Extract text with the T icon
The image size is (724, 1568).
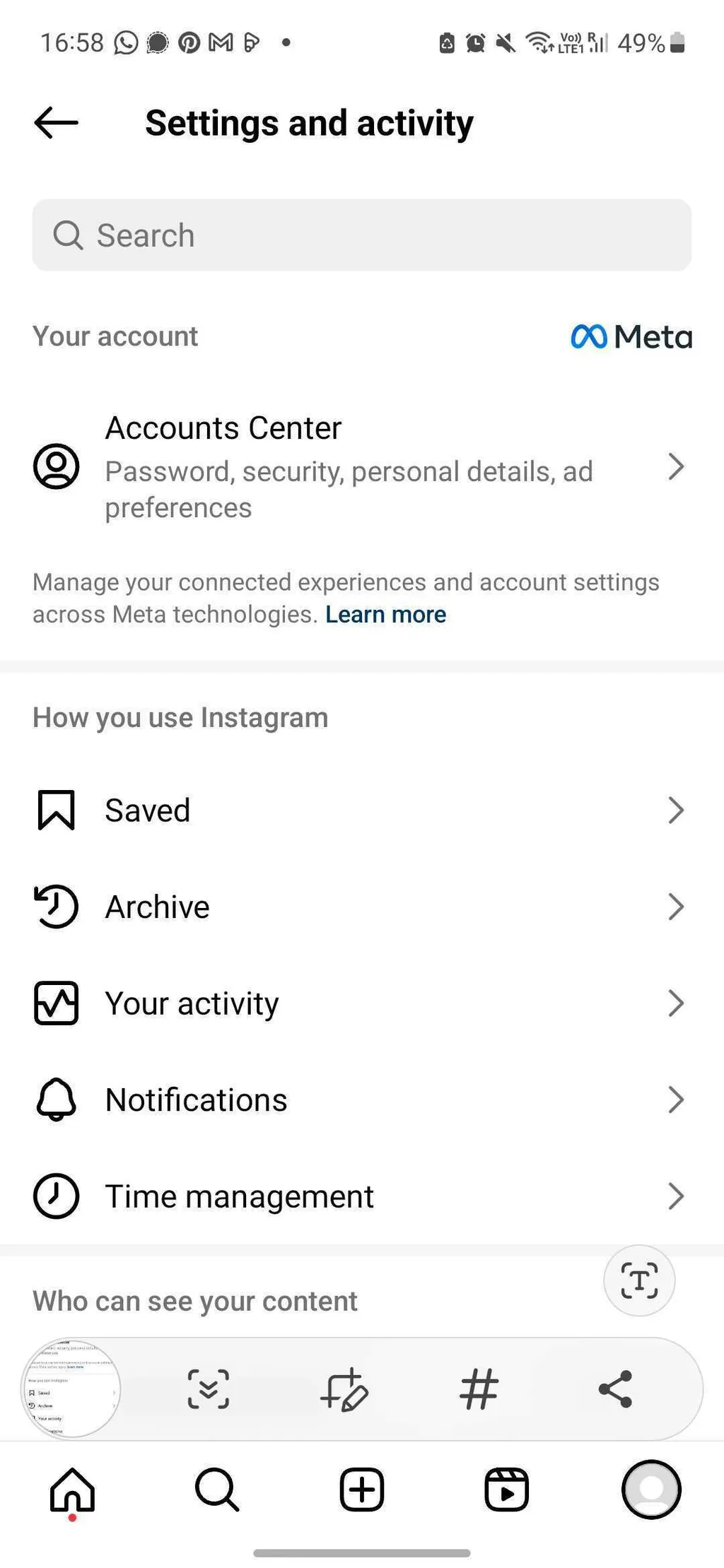point(639,1281)
